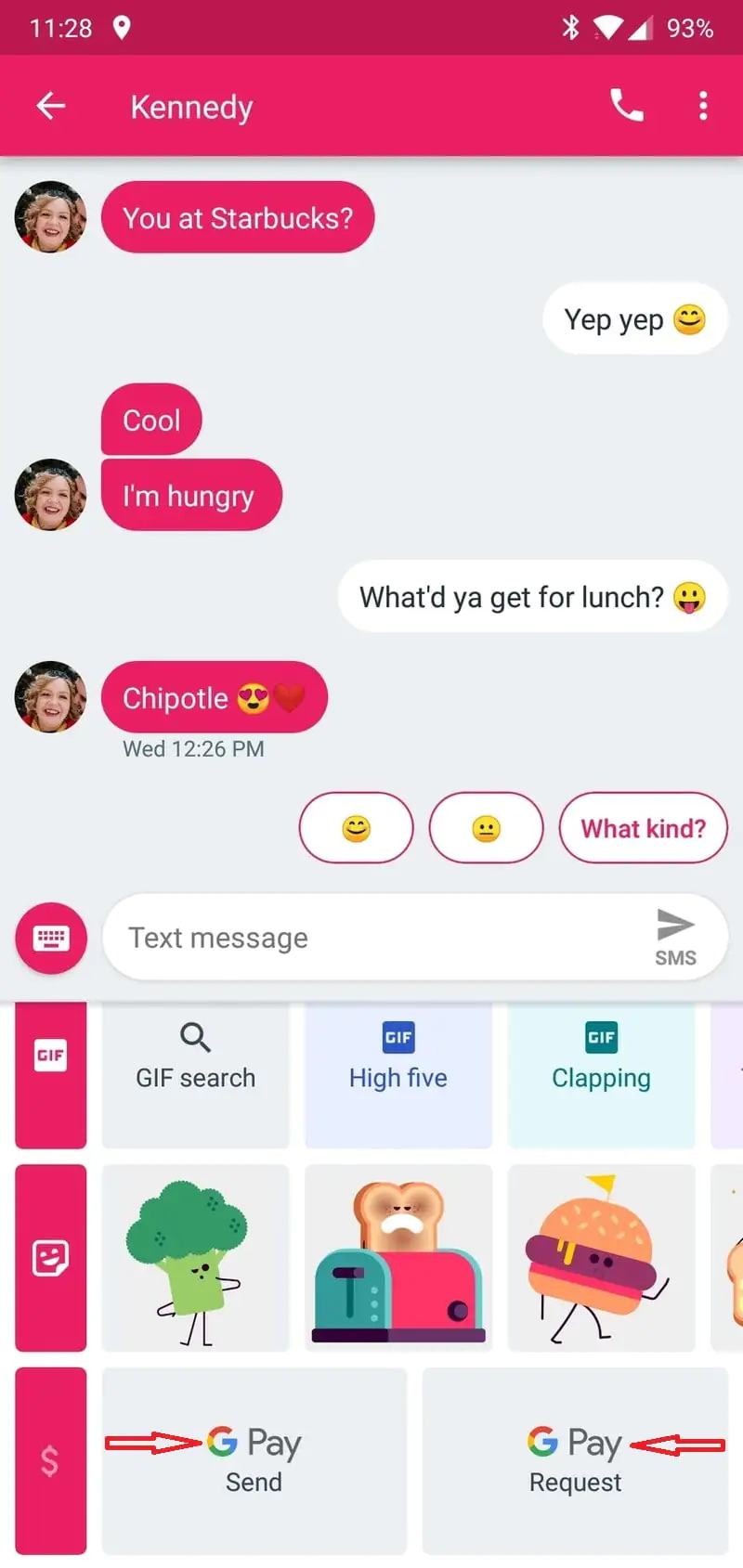Reply with "What kind?" suggestion
This screenshot has height=1568, width=743.
coord(643,827)
